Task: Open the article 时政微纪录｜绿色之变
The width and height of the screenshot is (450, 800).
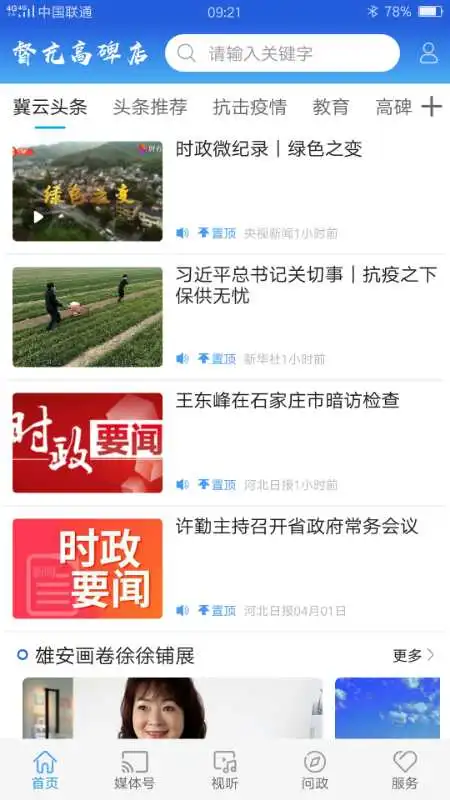Action: pos(269,149)
